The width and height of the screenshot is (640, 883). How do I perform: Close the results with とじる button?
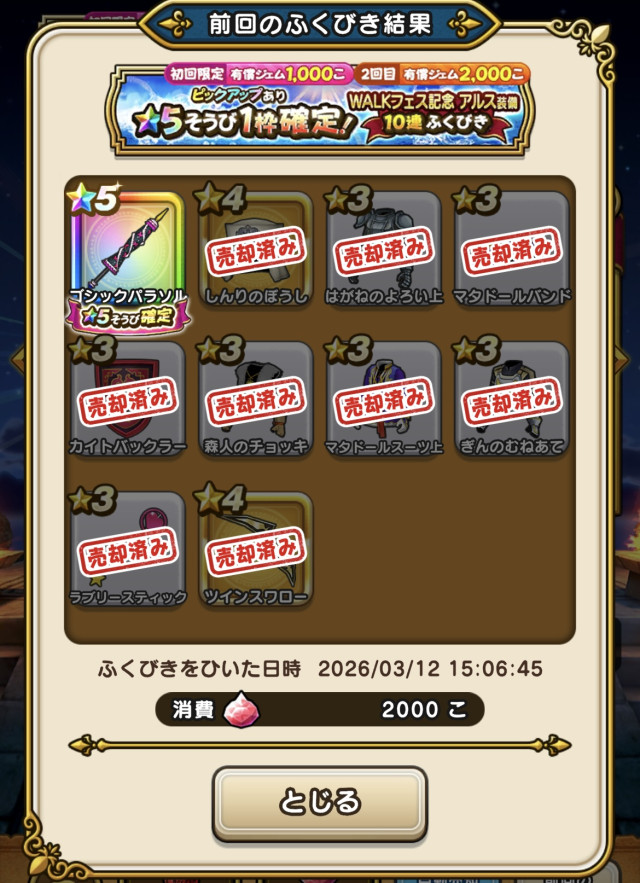(319, 802)
